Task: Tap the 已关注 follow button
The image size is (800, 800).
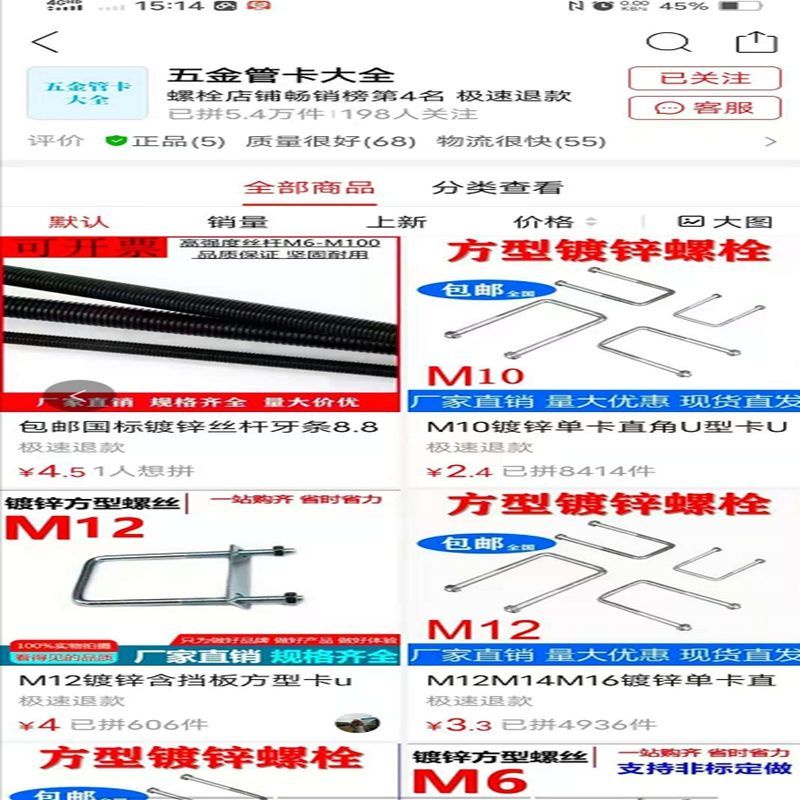Action: point(705,78)
